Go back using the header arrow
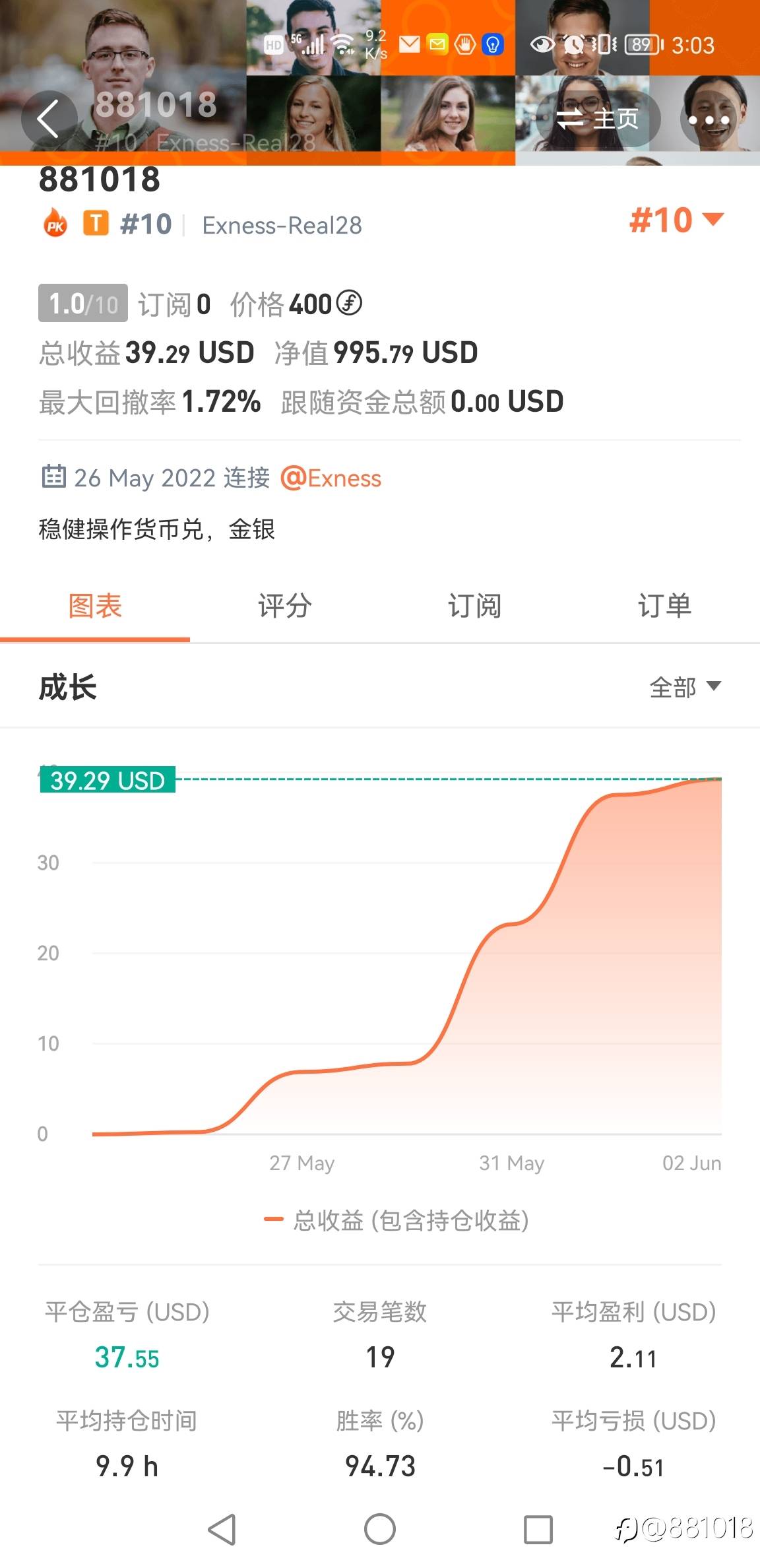 48,119
